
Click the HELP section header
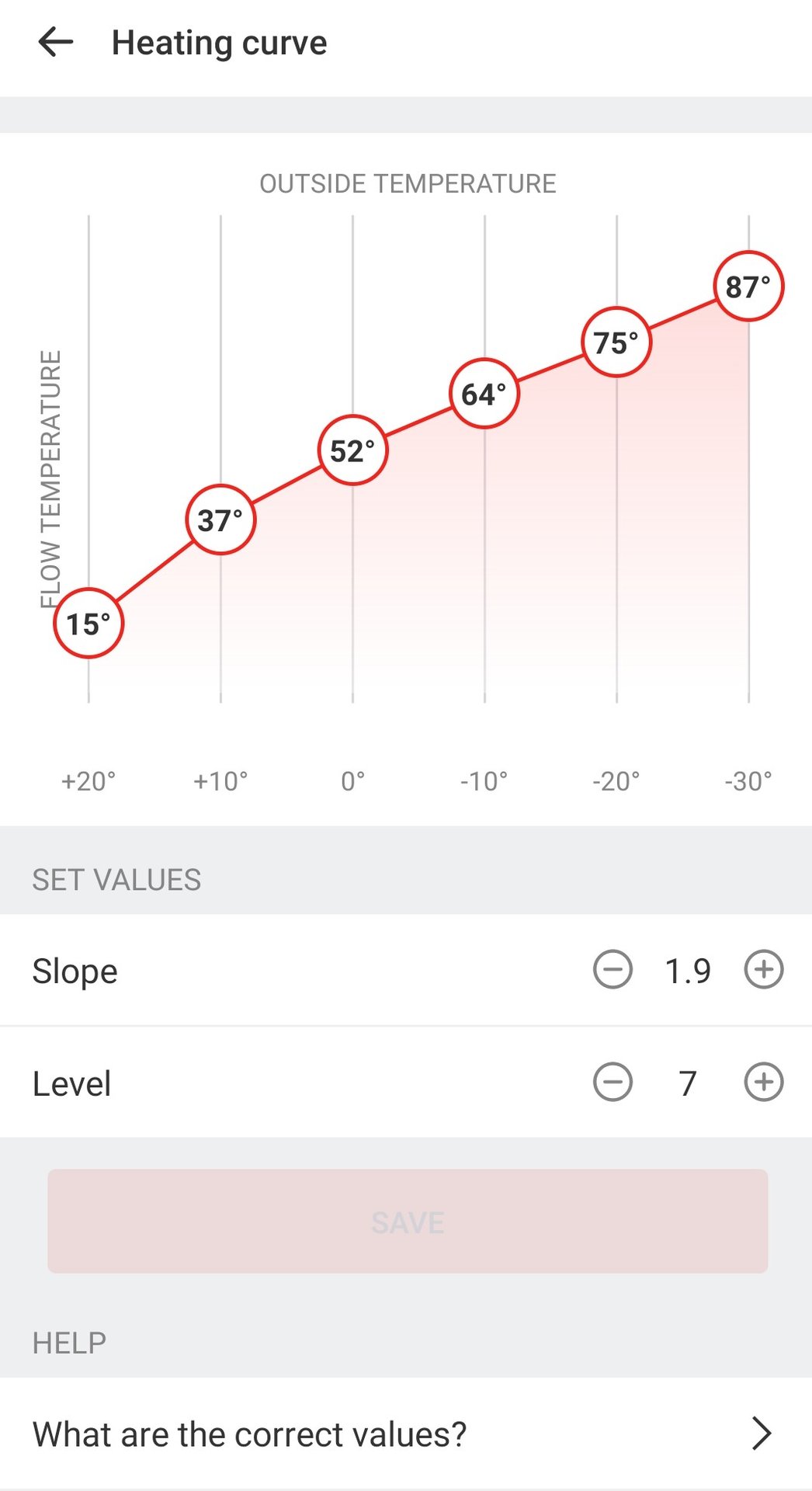click(x=68, y=1341)
